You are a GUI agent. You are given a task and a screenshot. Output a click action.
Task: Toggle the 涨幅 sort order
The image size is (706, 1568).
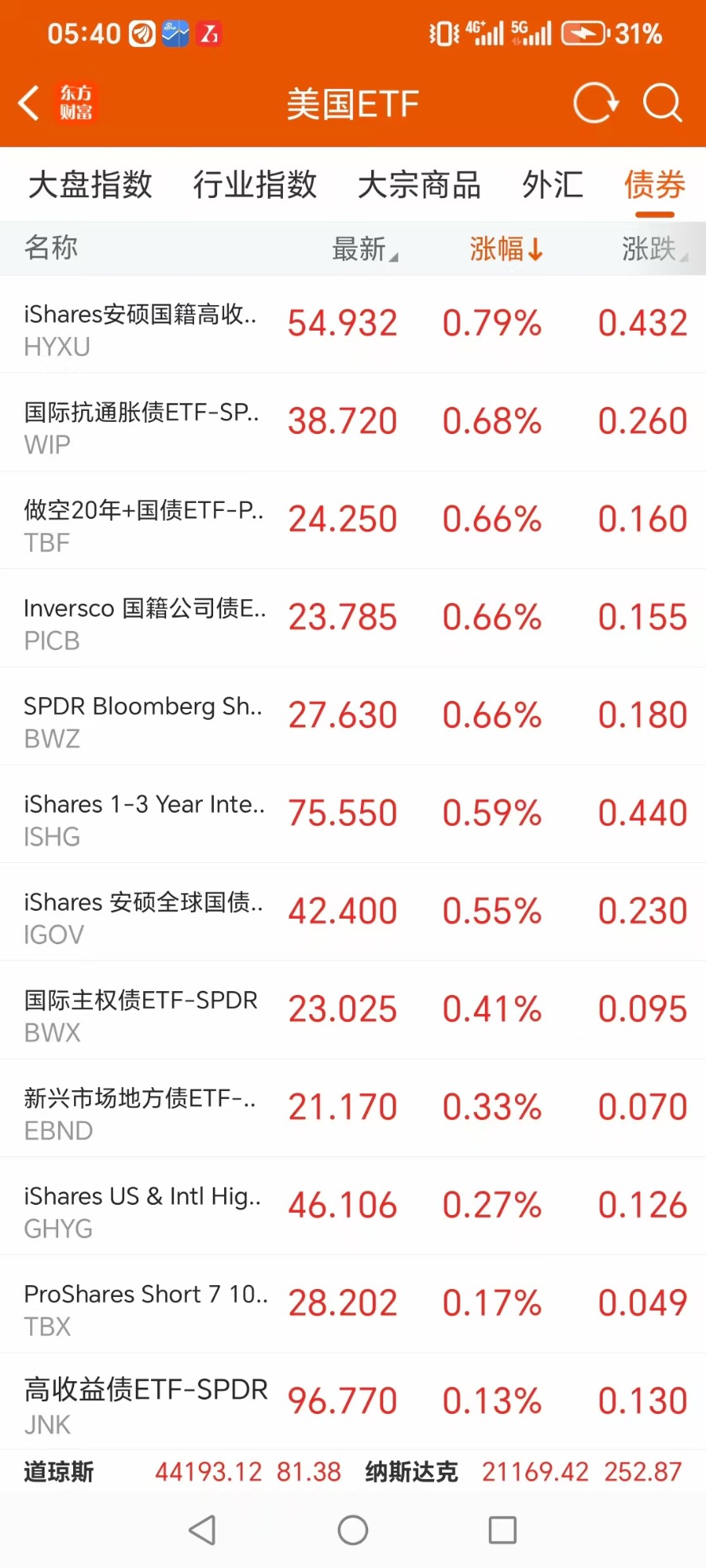point(506,249)
